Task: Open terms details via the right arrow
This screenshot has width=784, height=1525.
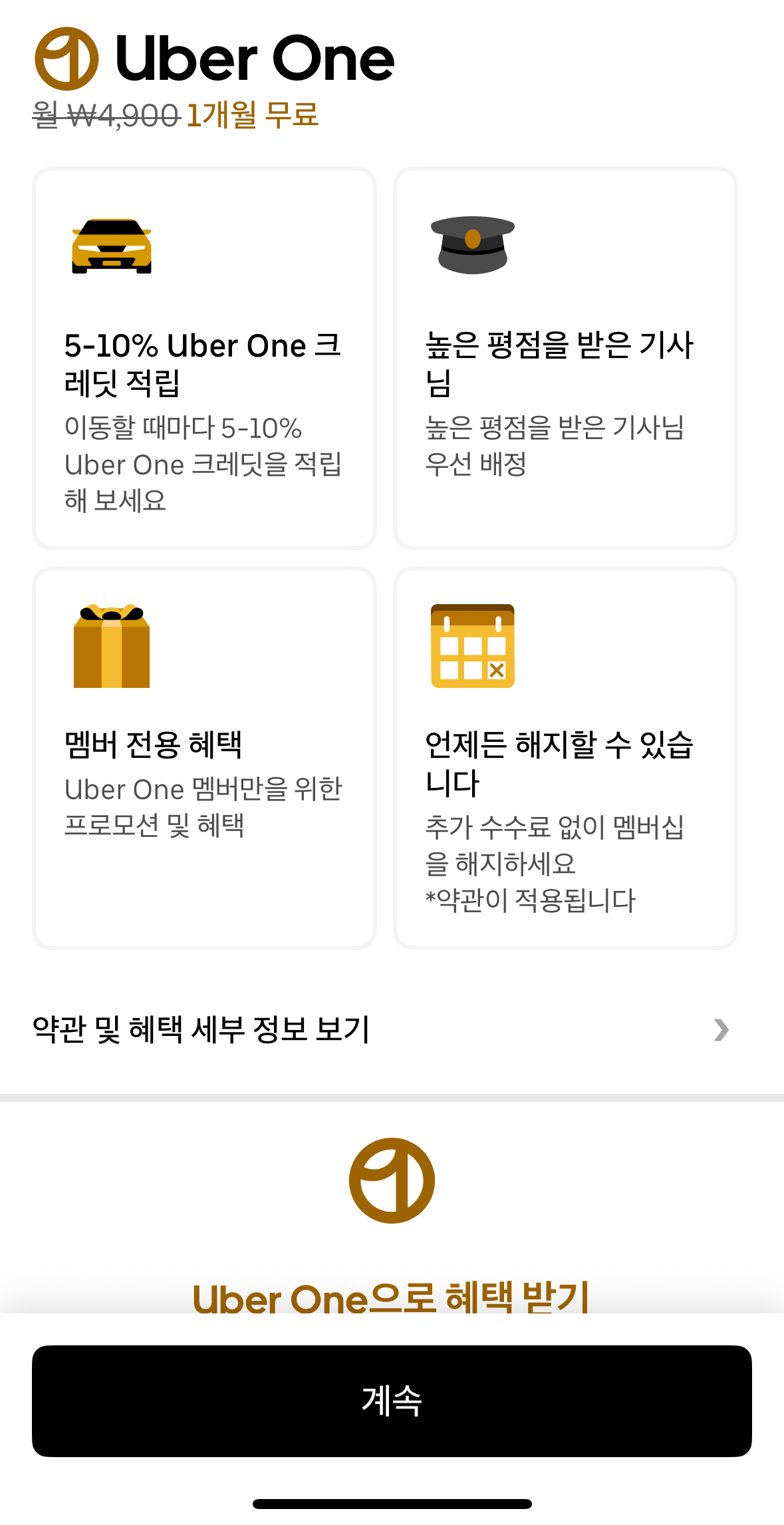Action: pyautogui.click(x=721, y=1030)
